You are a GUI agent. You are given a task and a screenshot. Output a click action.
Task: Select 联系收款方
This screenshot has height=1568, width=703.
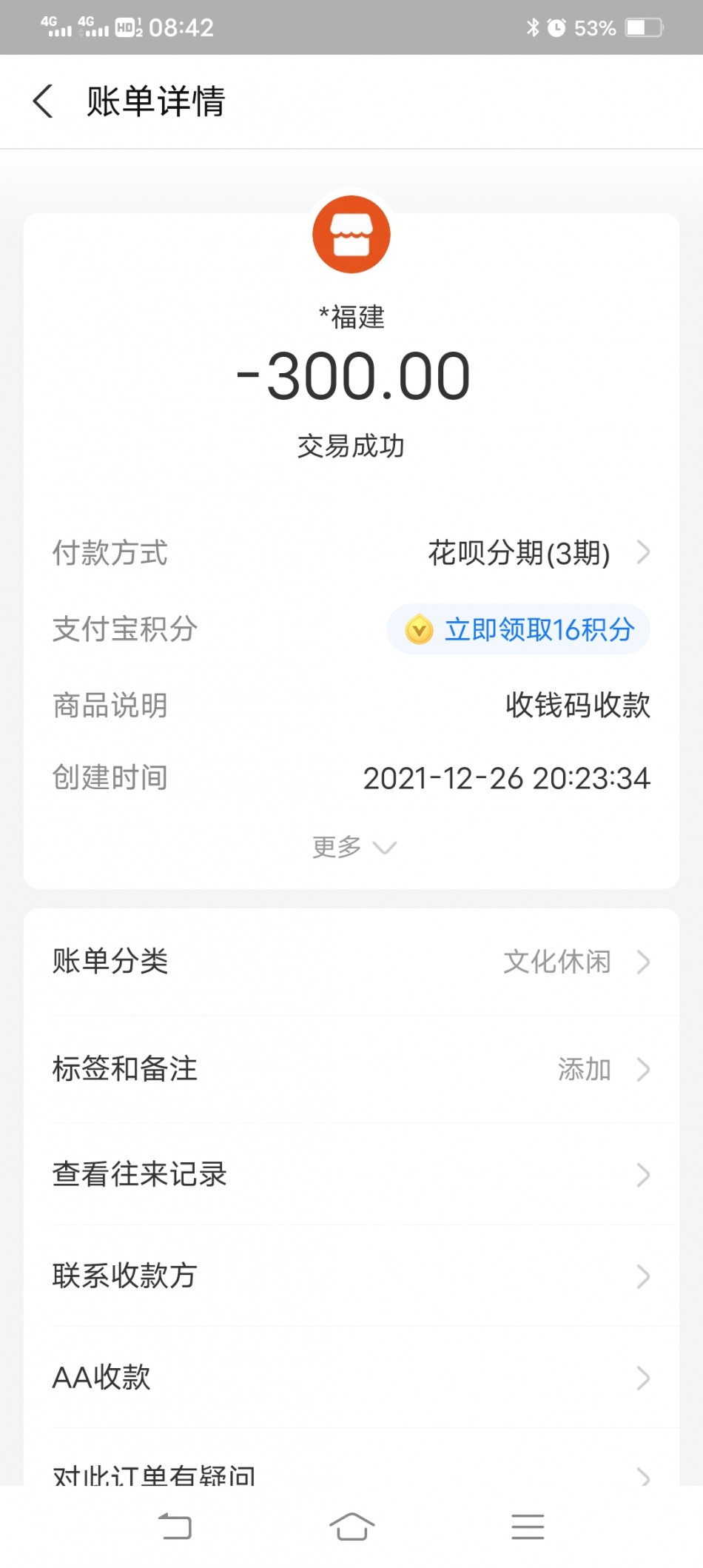tap(351, 1276)
